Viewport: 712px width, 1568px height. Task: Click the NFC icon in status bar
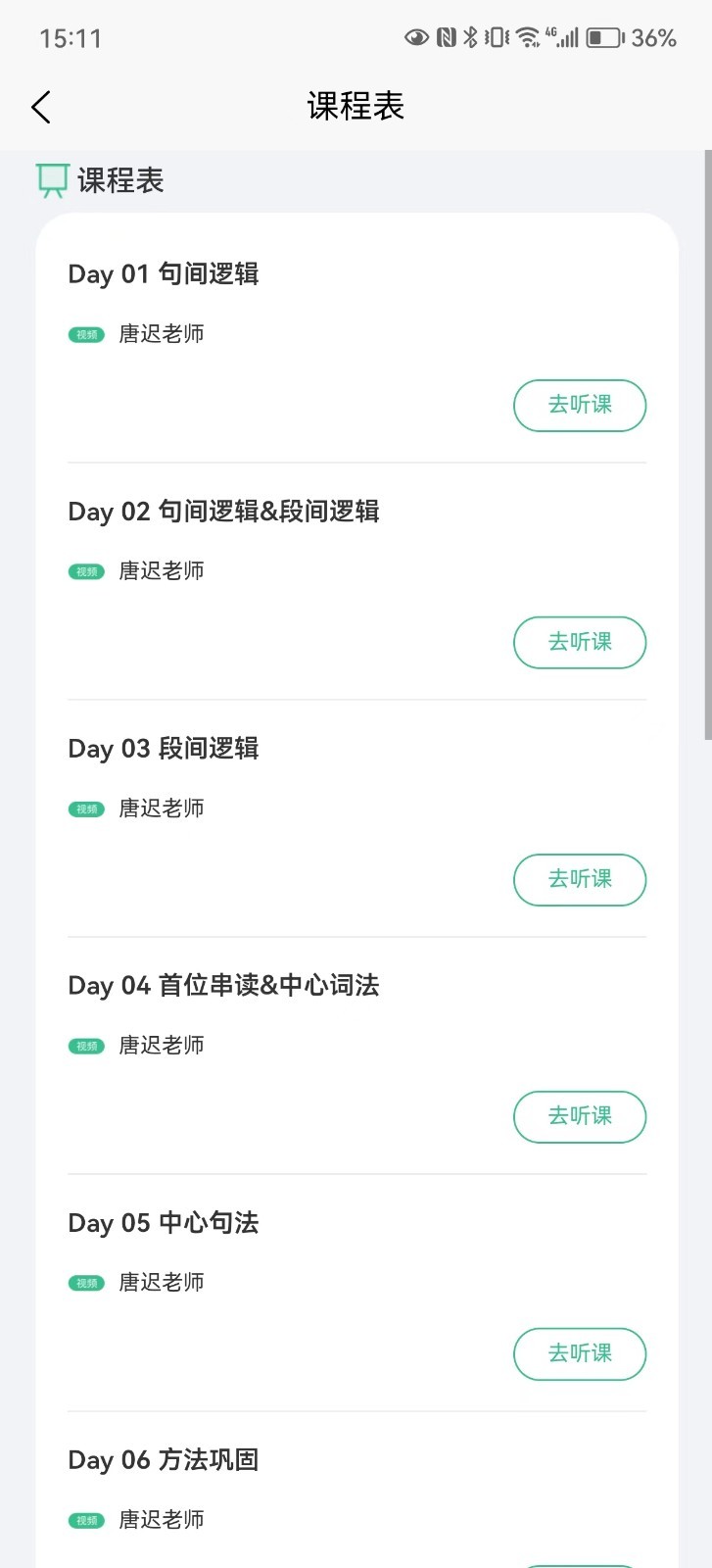[446, 36]
